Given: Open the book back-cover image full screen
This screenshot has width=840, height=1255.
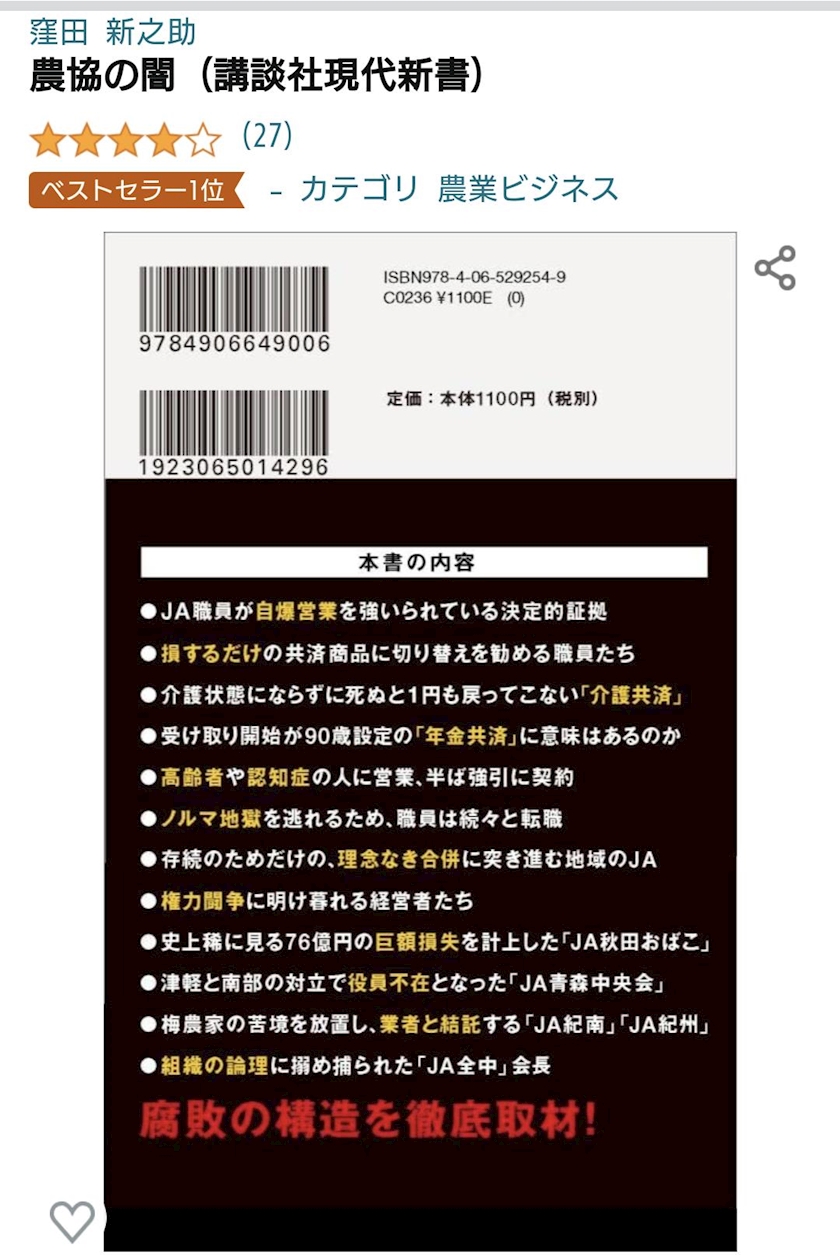Looking at the screenshot, I should click(x=420, y=741).
